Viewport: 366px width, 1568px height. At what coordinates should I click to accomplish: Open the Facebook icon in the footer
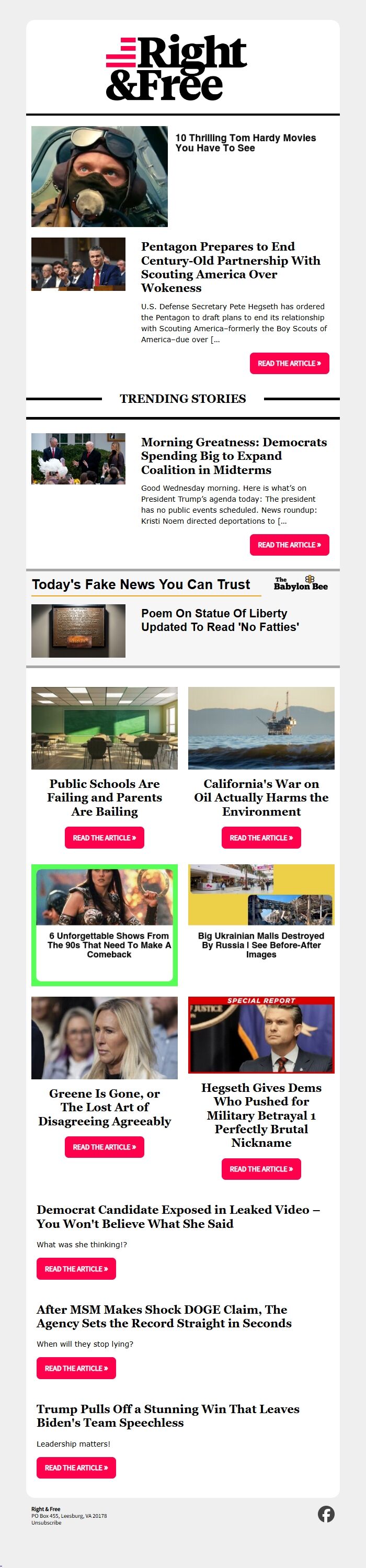(x=326, y=1514)
